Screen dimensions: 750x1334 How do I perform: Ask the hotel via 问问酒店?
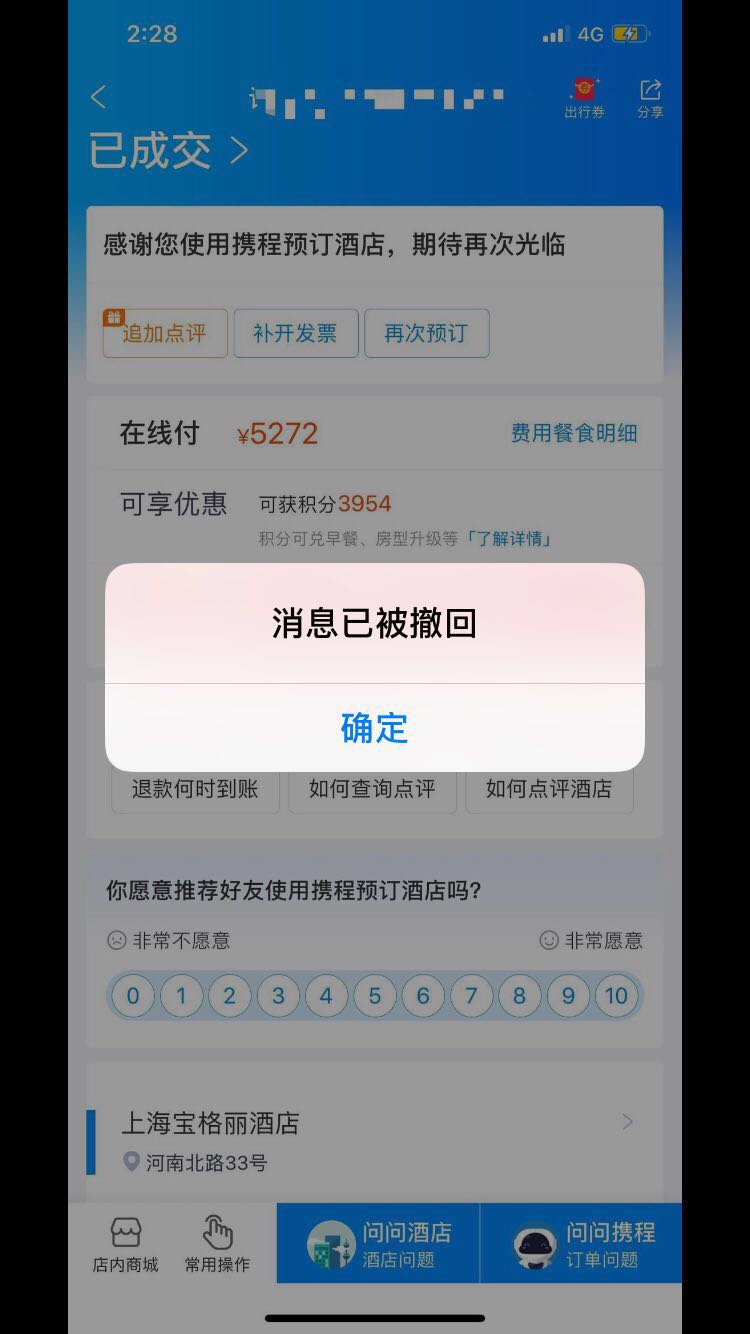click(379, 1244)
